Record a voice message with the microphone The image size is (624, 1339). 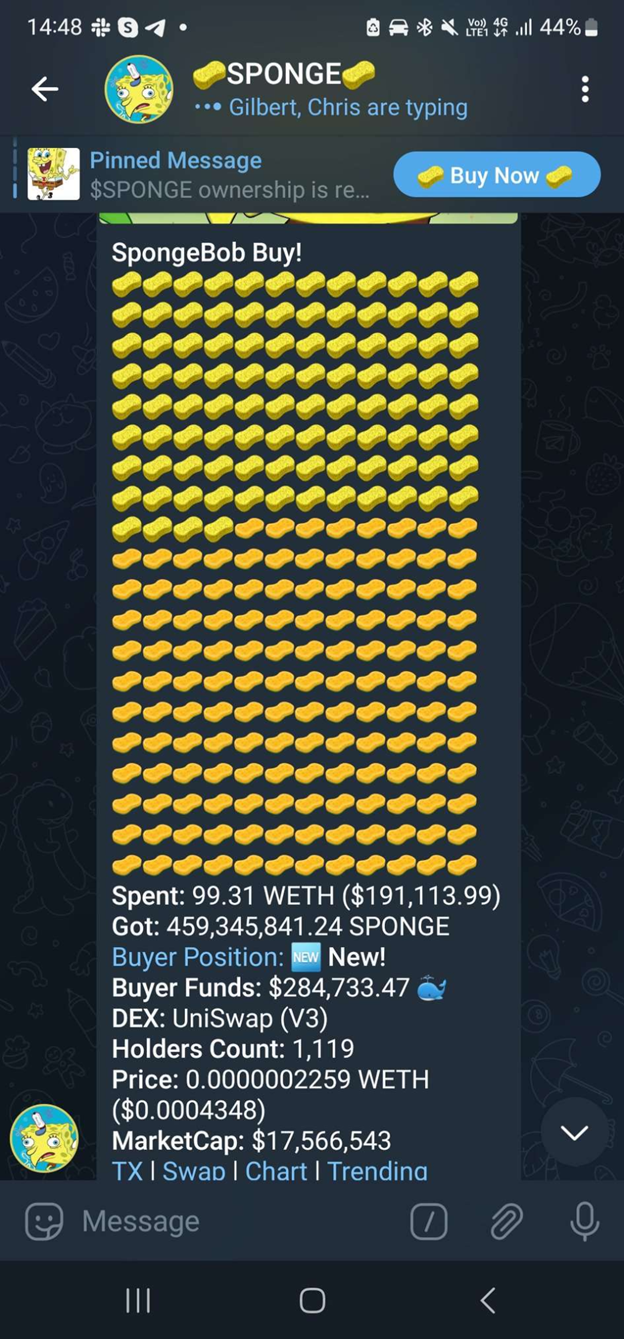pyautogui.click(x=584, y=1221)
